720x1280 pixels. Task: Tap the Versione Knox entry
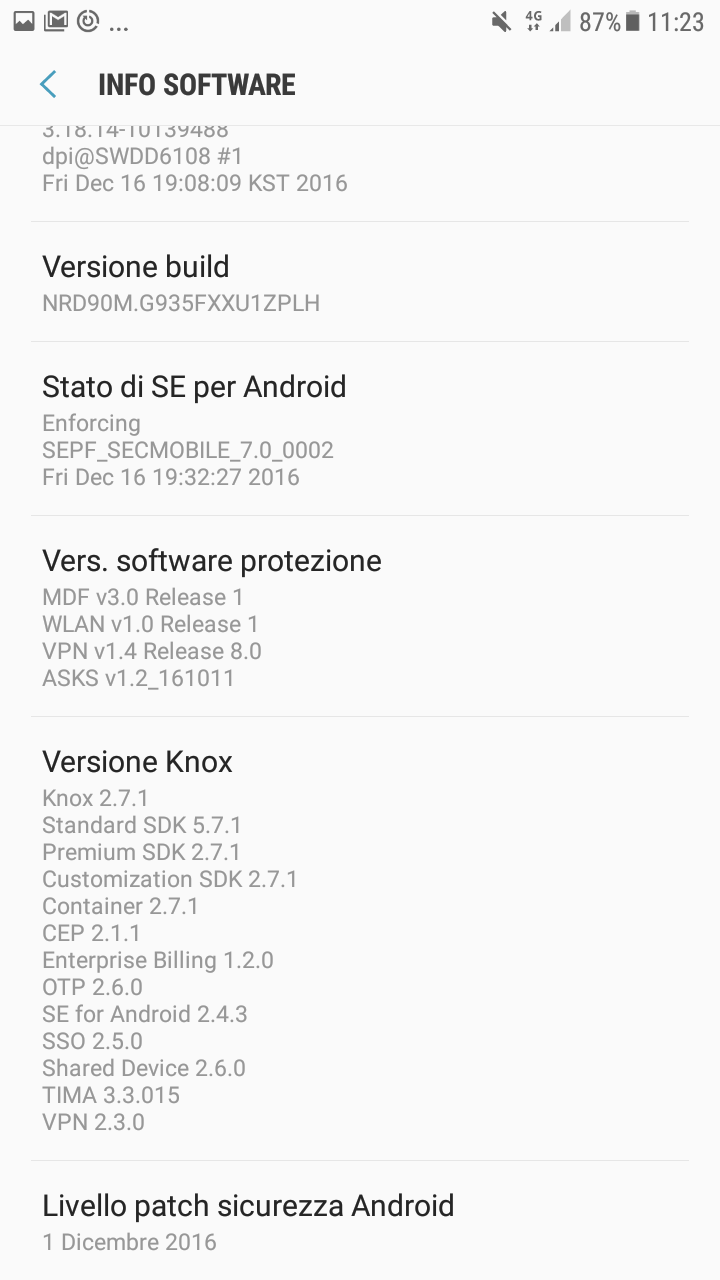coord(360,939)
